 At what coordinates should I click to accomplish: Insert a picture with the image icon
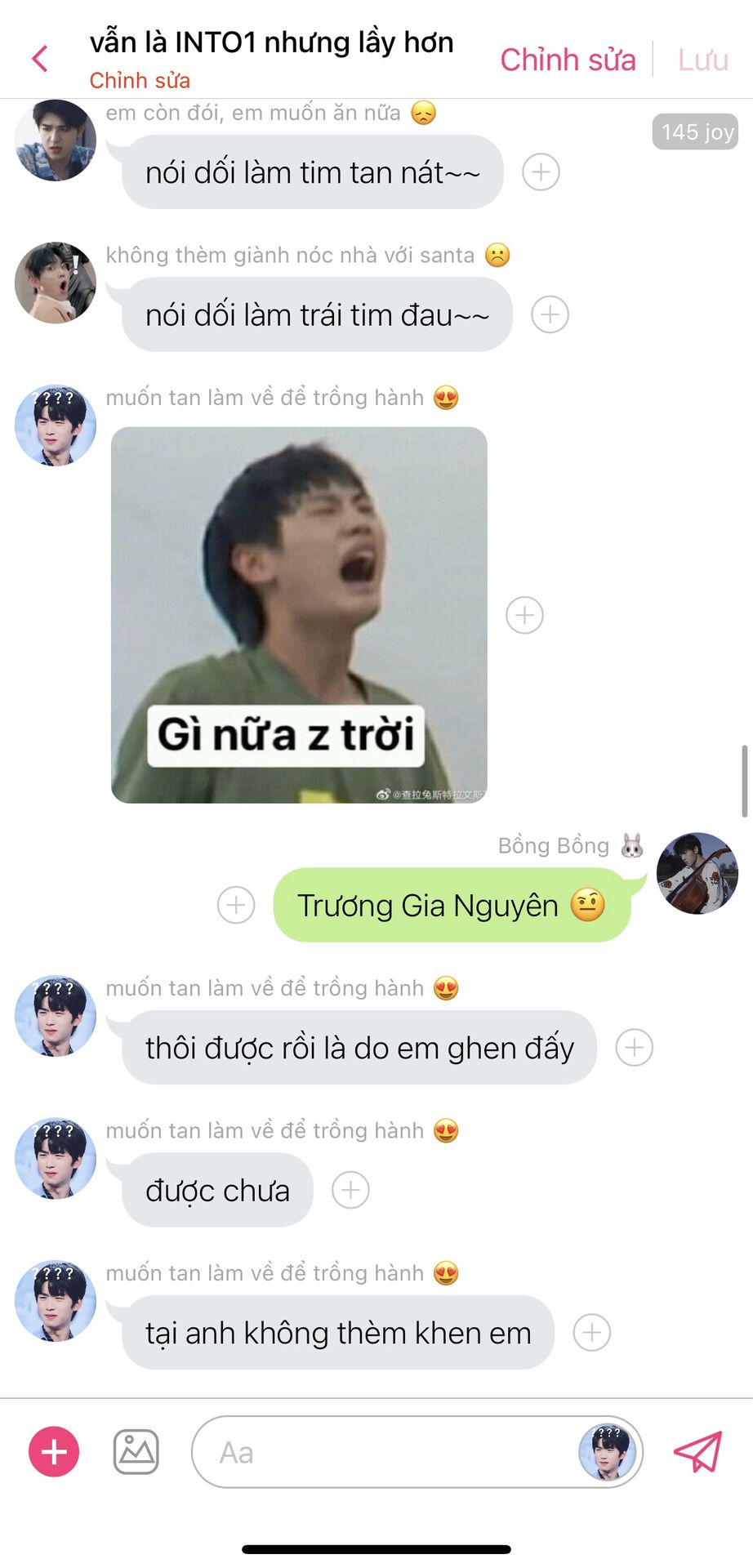136,1452
